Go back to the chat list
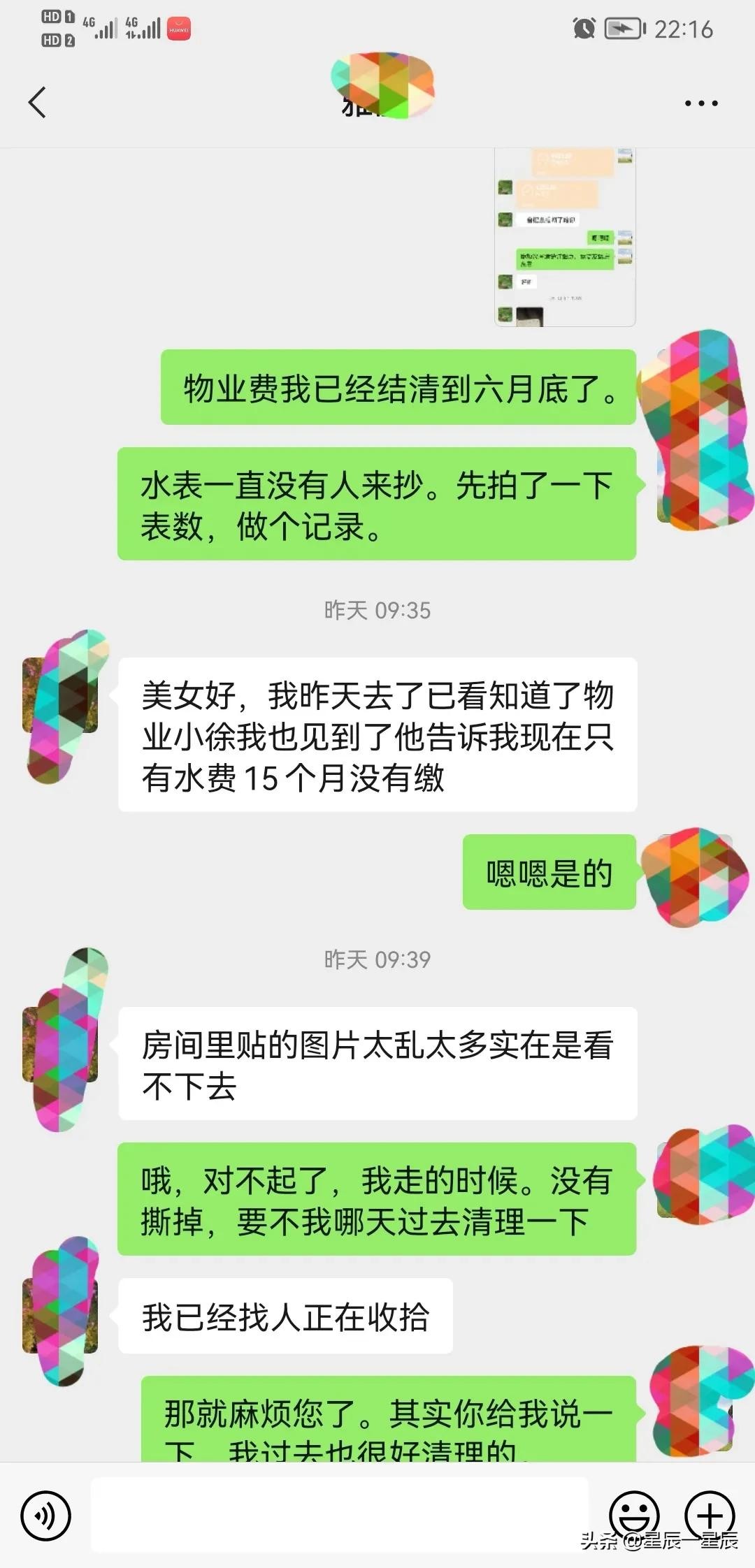755x1568 pixels. click(x=37, y=103)
